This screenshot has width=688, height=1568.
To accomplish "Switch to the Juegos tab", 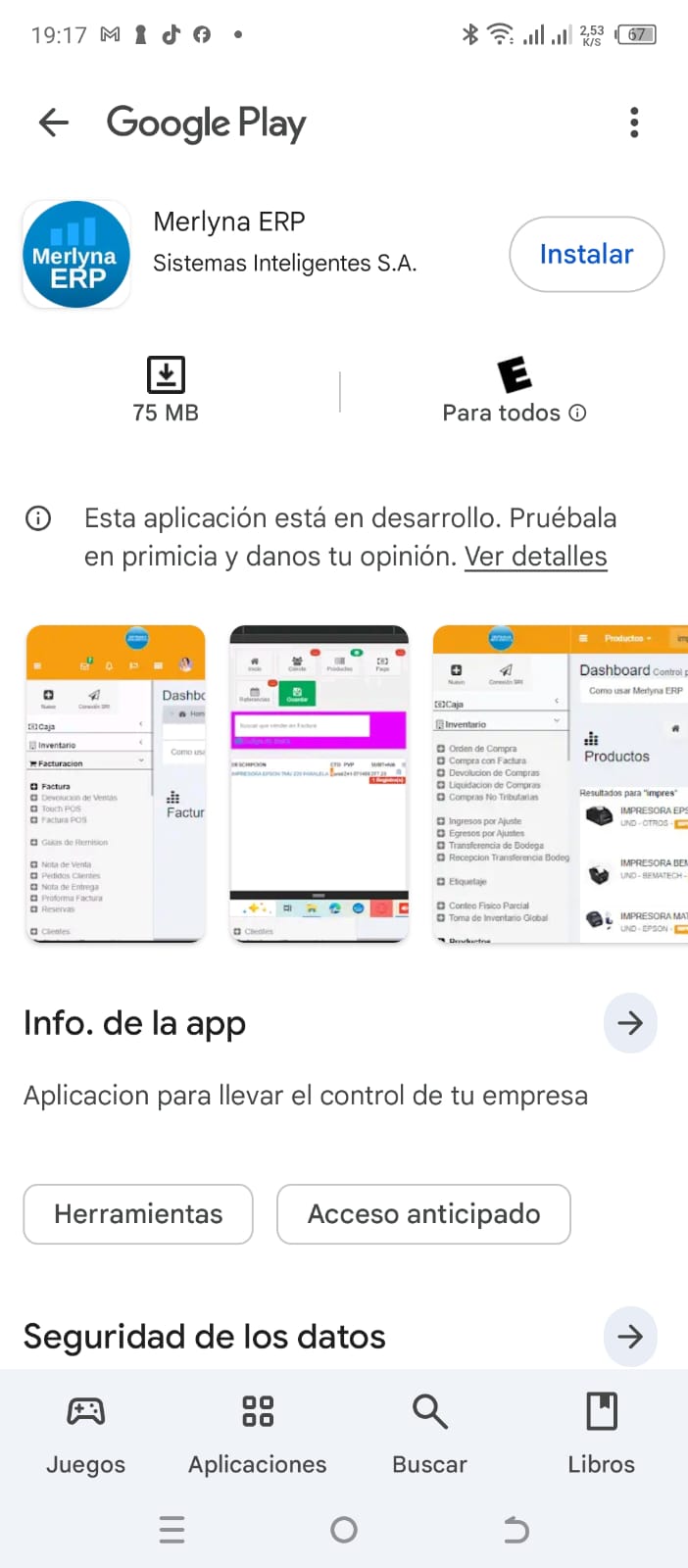I will [85, 1435].
